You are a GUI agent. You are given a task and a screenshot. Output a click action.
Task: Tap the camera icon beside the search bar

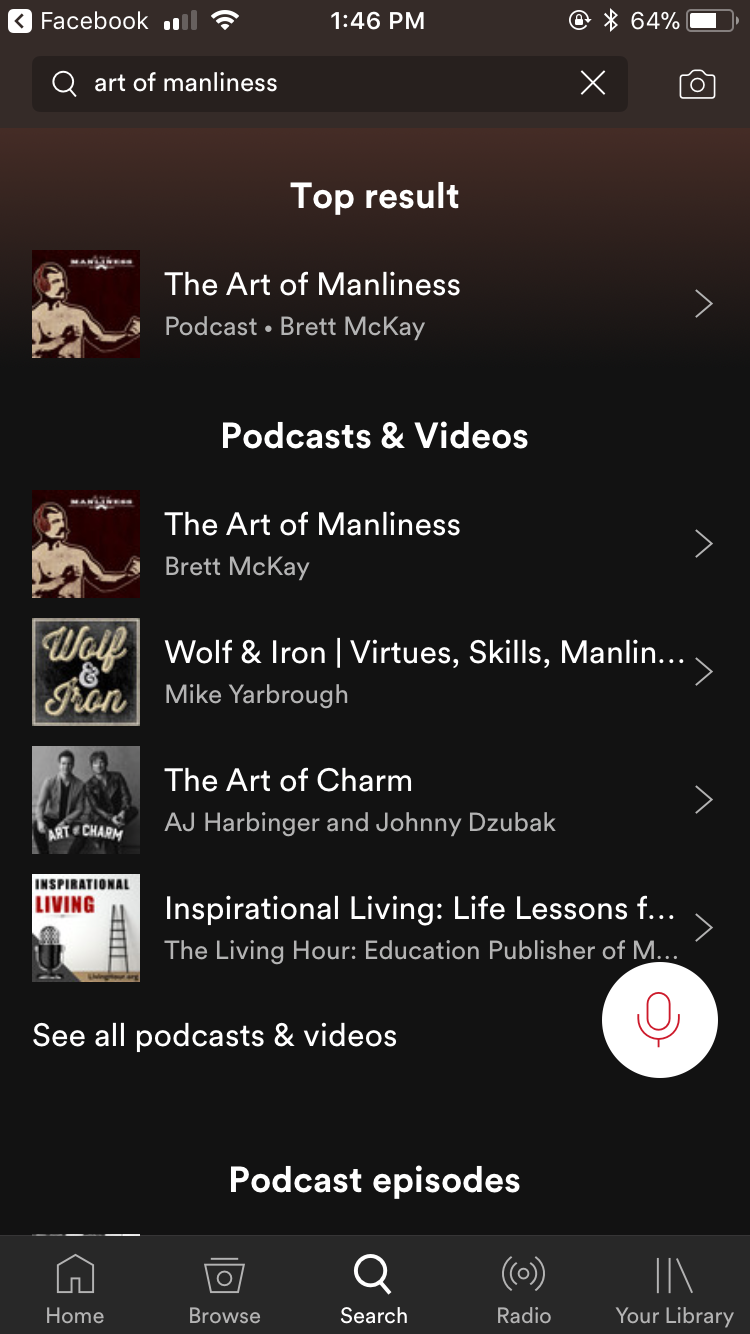(697, 84)
